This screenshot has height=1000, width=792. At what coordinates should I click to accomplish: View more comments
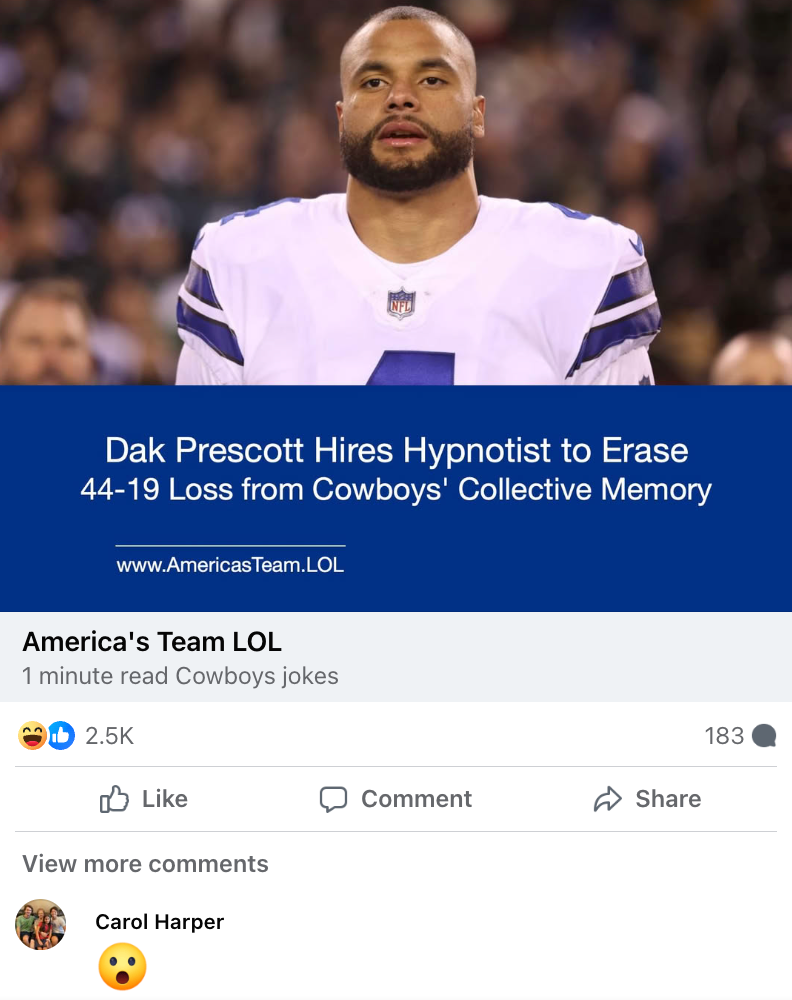146,864
